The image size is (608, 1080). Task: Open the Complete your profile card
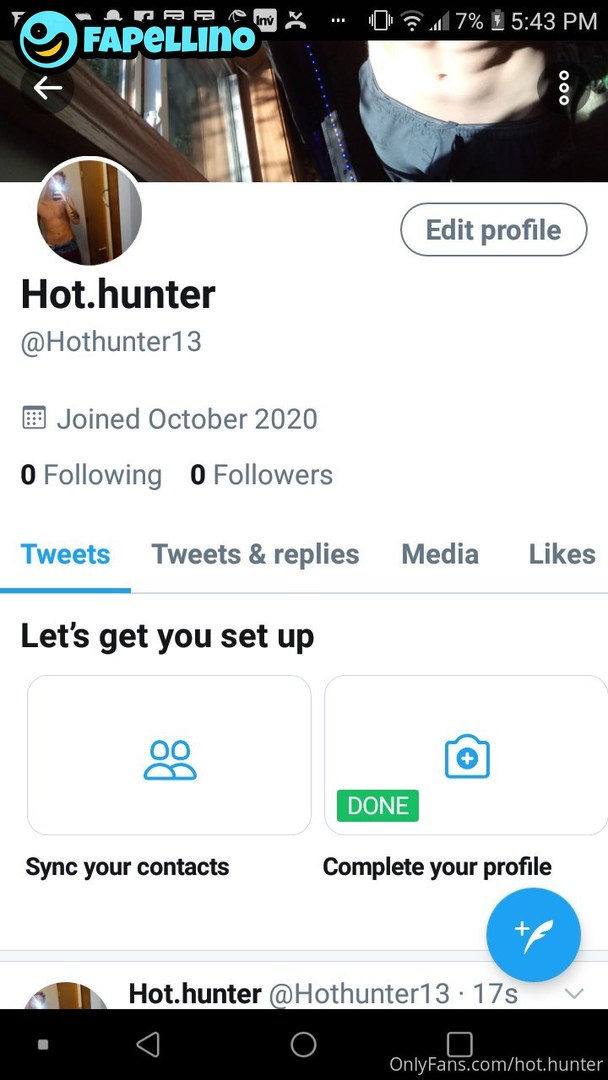tap(466, 755)
